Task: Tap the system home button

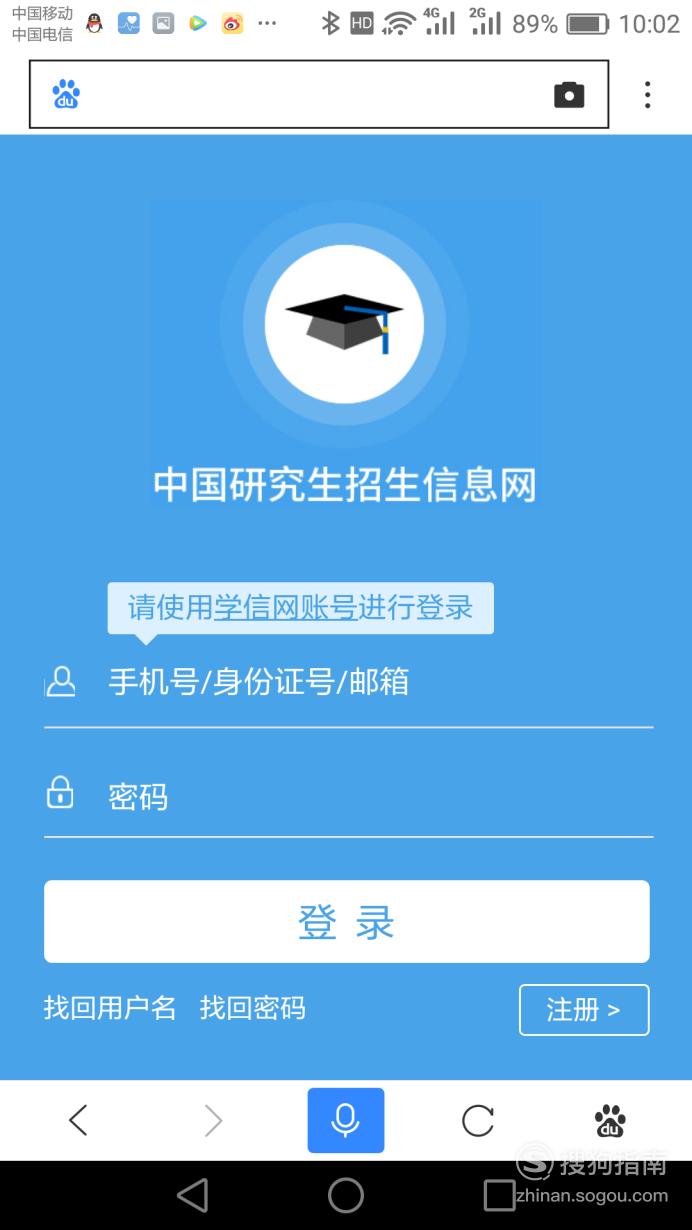Action: click(346, 1195)
